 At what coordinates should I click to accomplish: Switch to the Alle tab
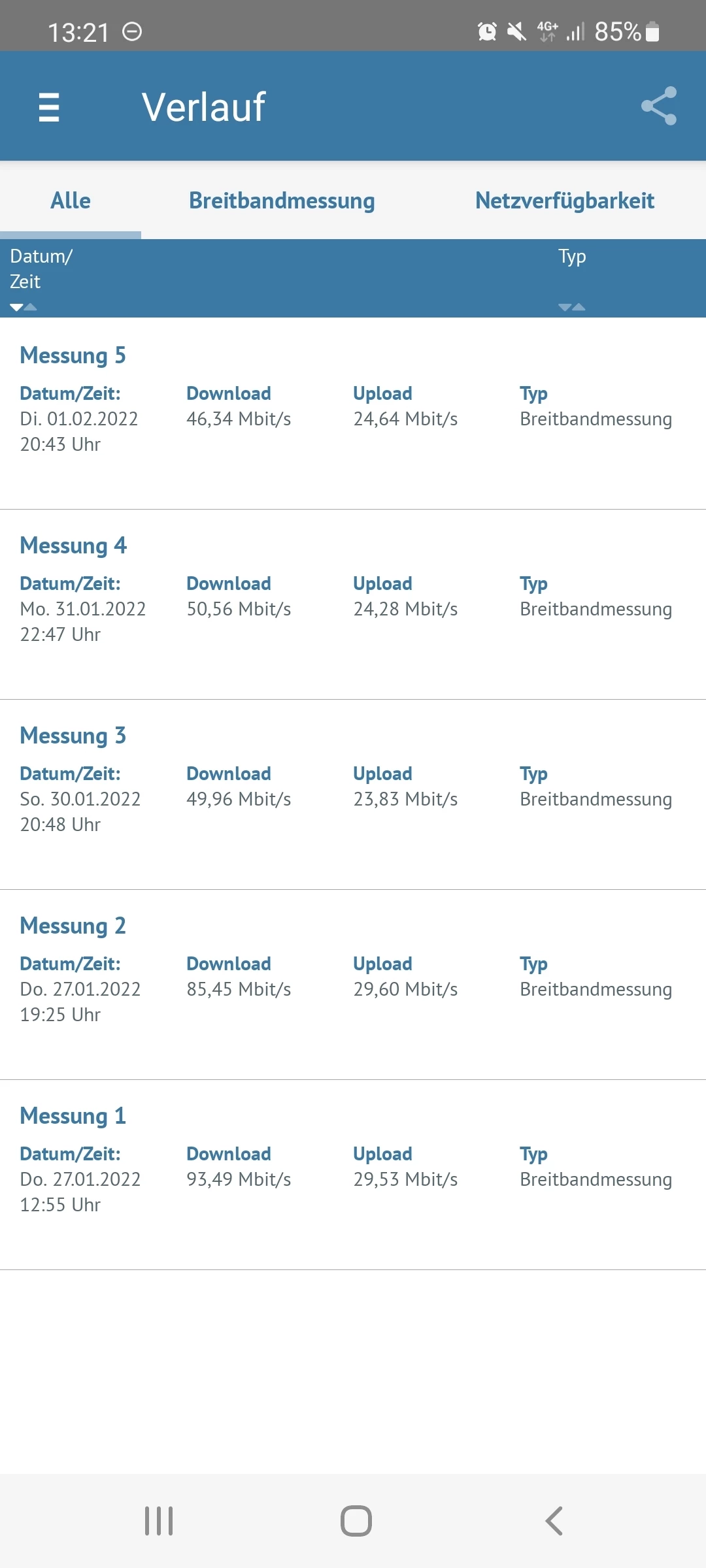(x=71, y=201)
